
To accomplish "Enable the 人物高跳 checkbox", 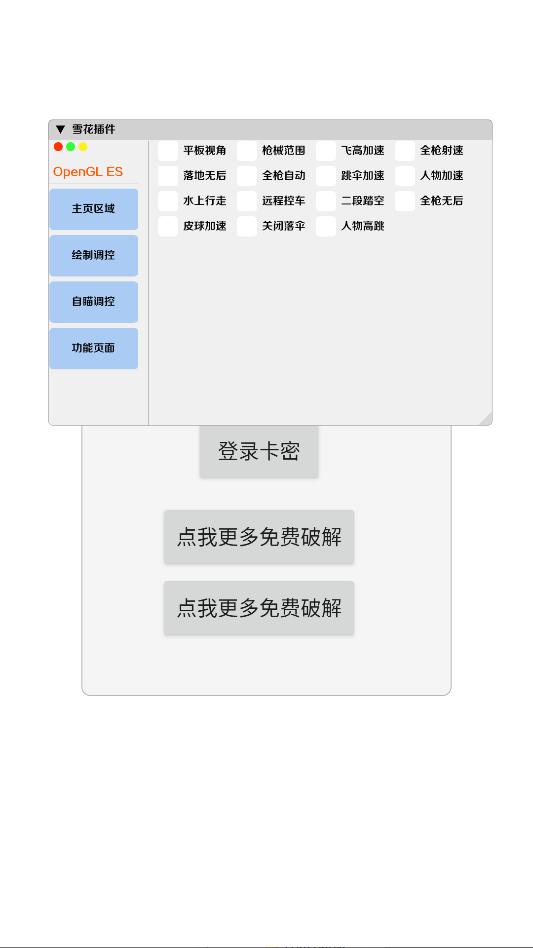I will point(326,227).
